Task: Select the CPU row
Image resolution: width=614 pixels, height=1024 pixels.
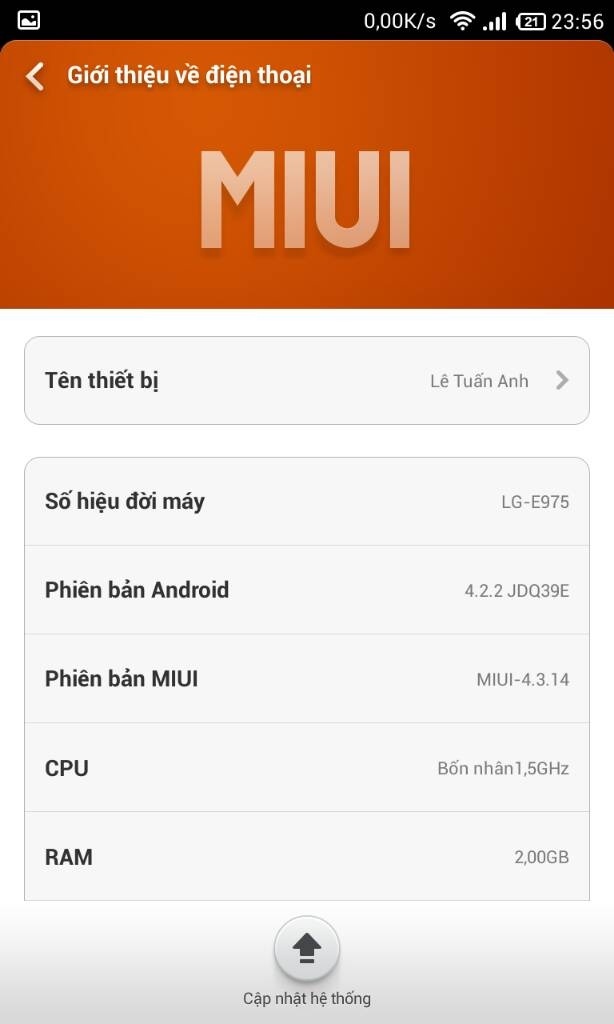Action: (x=307, y=767)
